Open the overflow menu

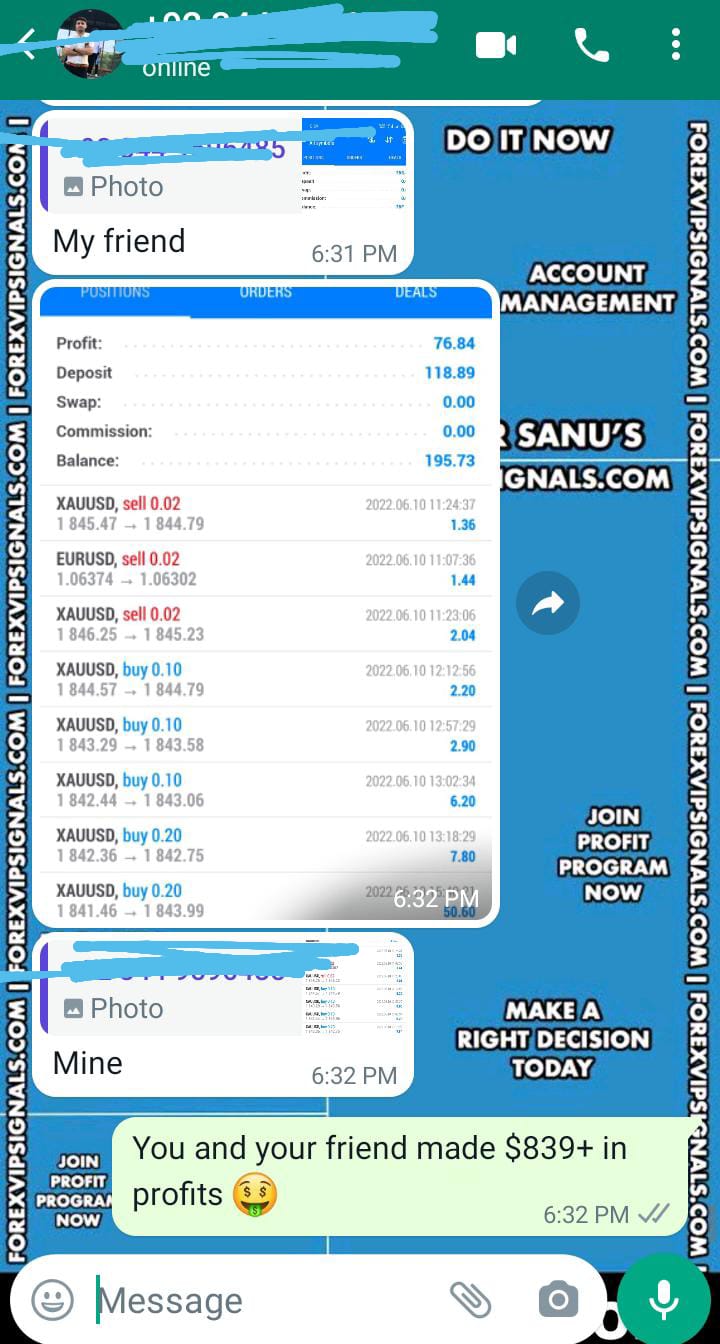coord(676,45)
